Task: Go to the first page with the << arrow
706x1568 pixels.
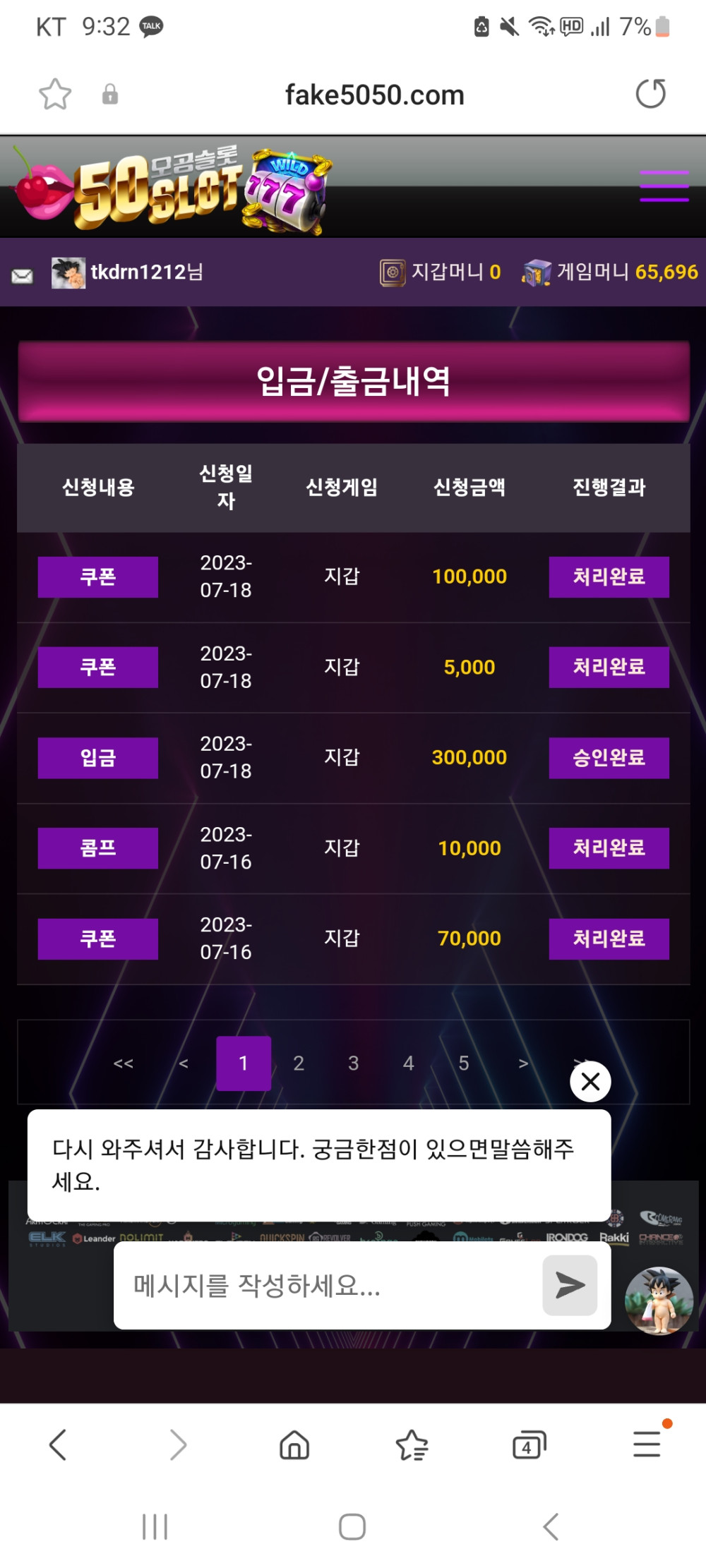Action: 124,1063
